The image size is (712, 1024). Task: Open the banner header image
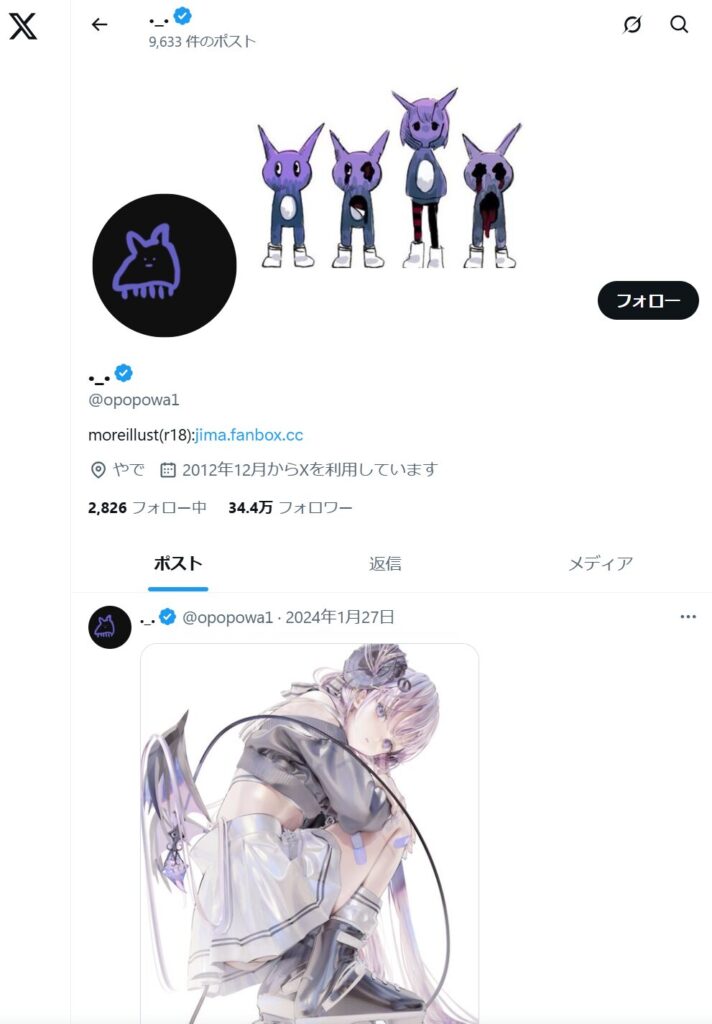click(x=389, y=180)
